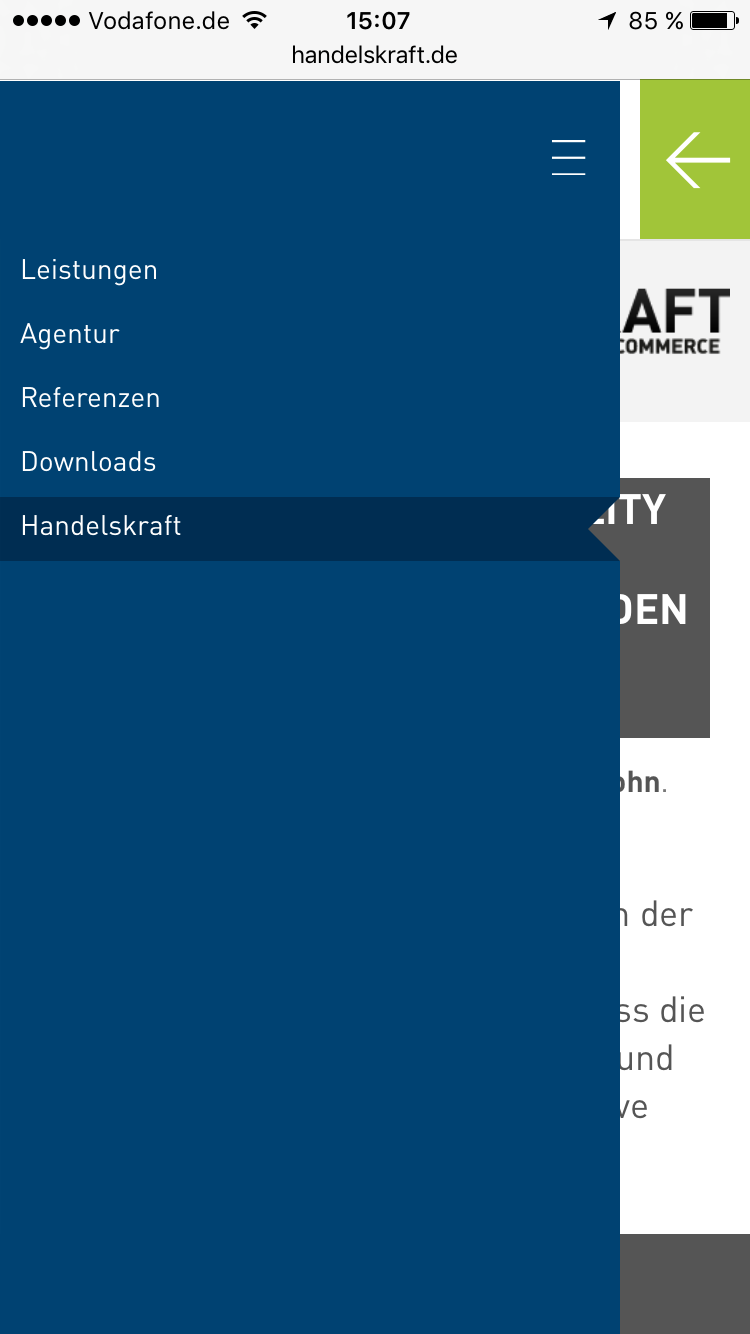Select Referenzen in the menu
This screenshot has height=1334, width=750.
90,398
